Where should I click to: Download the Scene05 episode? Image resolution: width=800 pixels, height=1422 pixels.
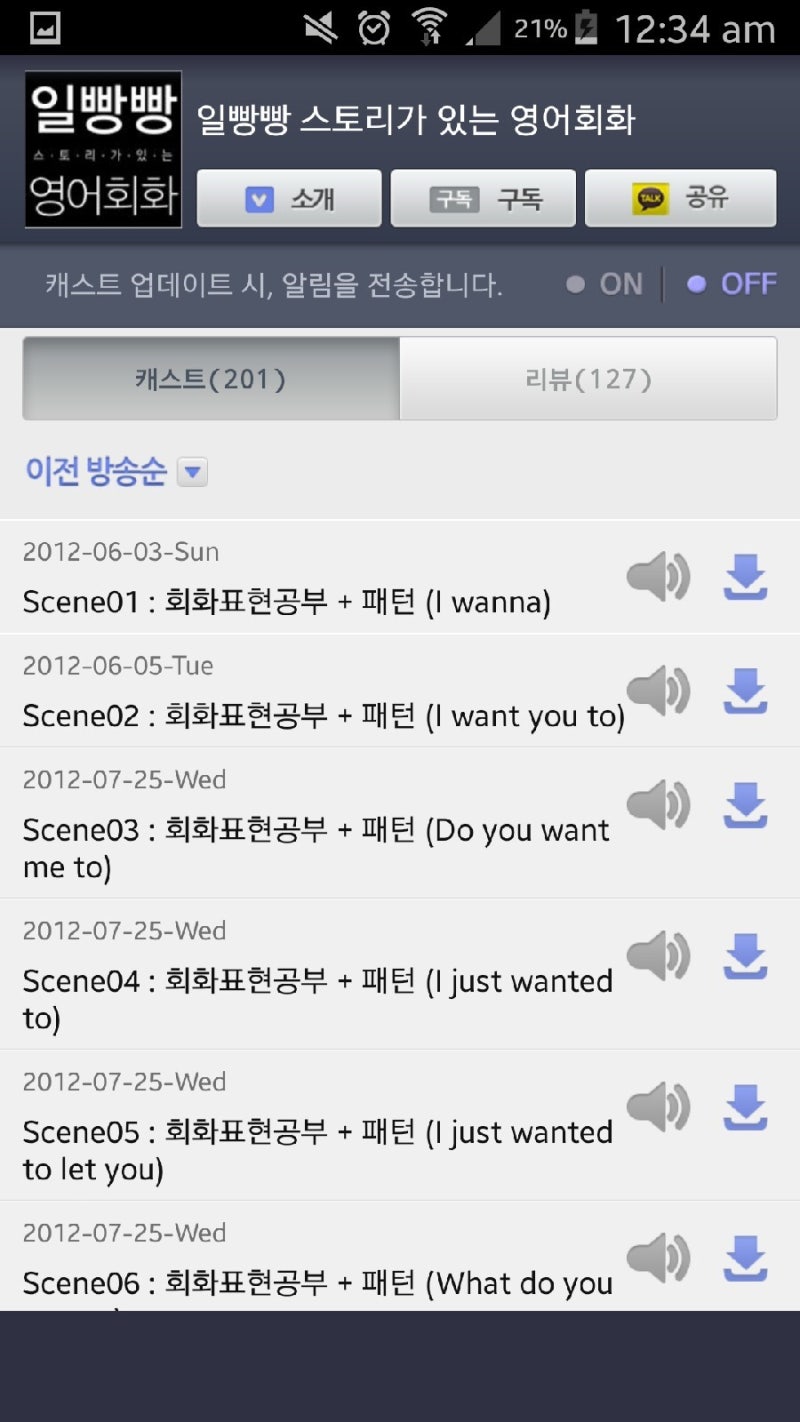(x=745, y=1107)
